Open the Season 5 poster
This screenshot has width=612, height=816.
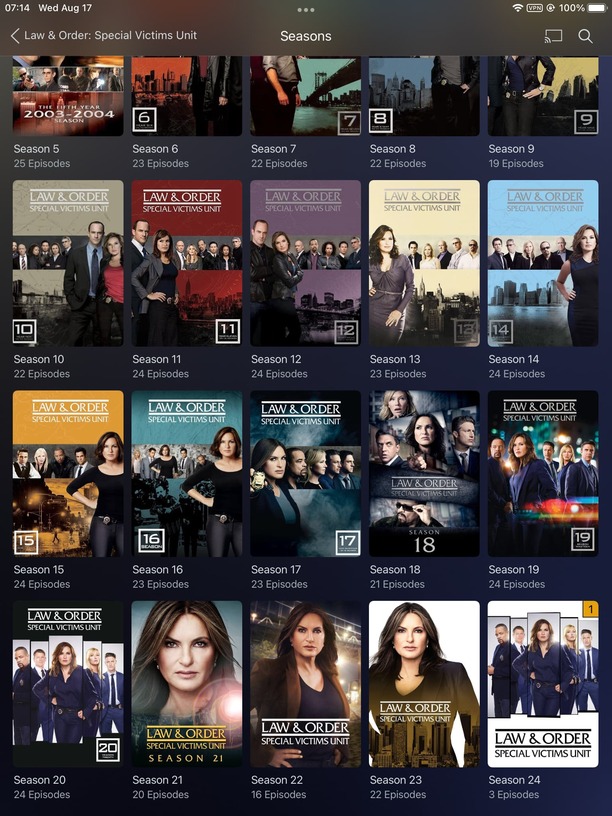(68, 96)
